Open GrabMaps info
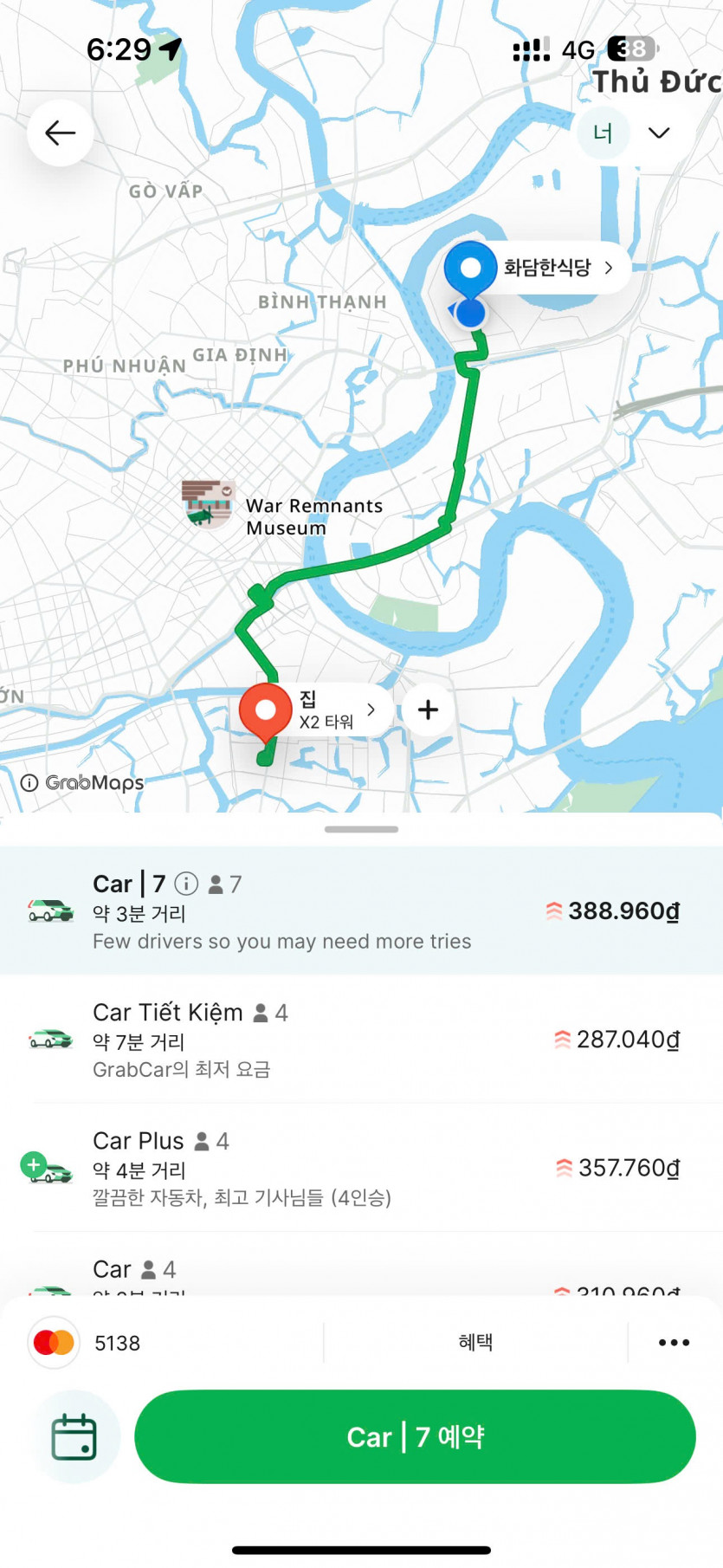This screenshot has width=723, height=1568. [29, 783]
